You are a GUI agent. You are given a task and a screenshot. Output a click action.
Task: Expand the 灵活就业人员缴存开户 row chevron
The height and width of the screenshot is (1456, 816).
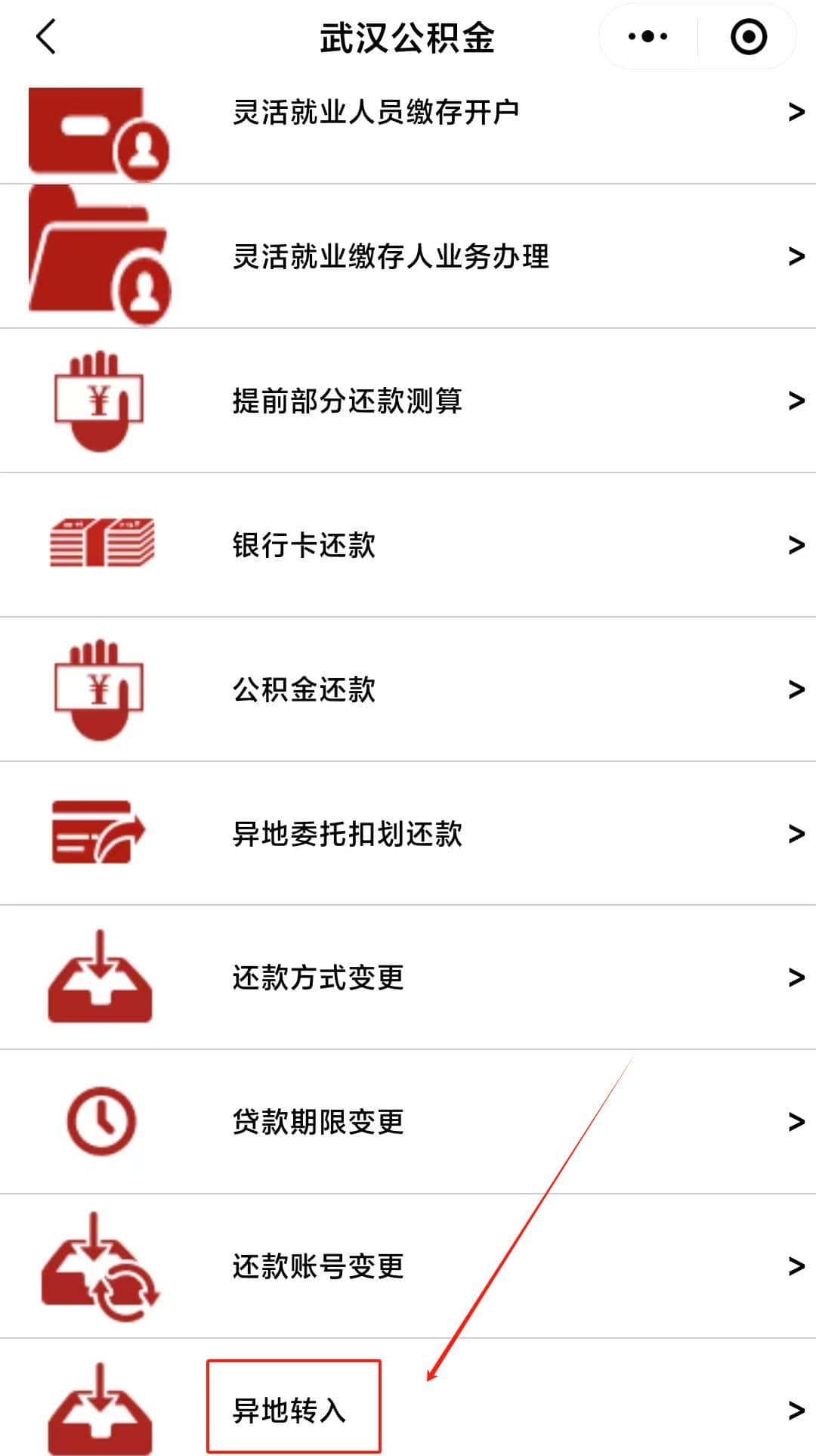793,113
